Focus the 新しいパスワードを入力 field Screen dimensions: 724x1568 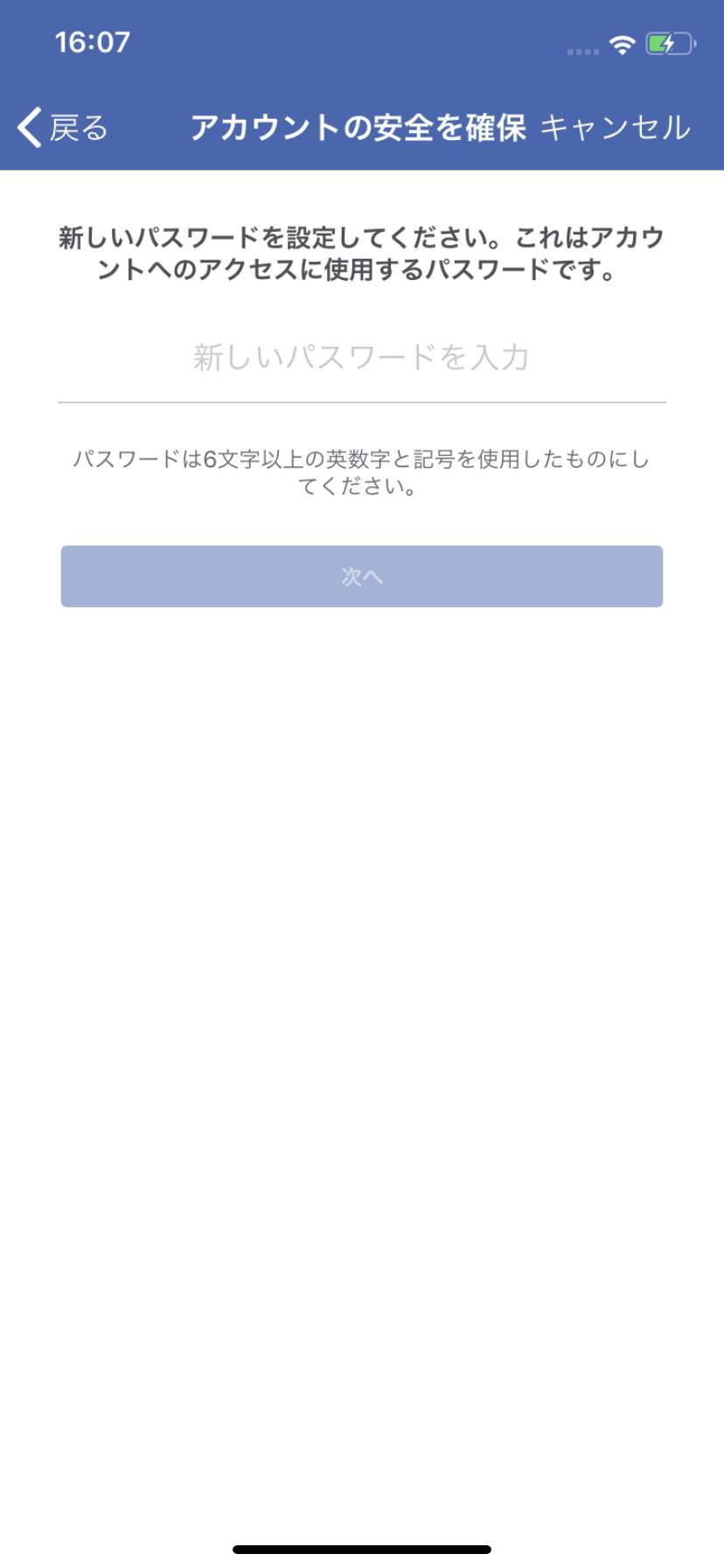(362, 358)
